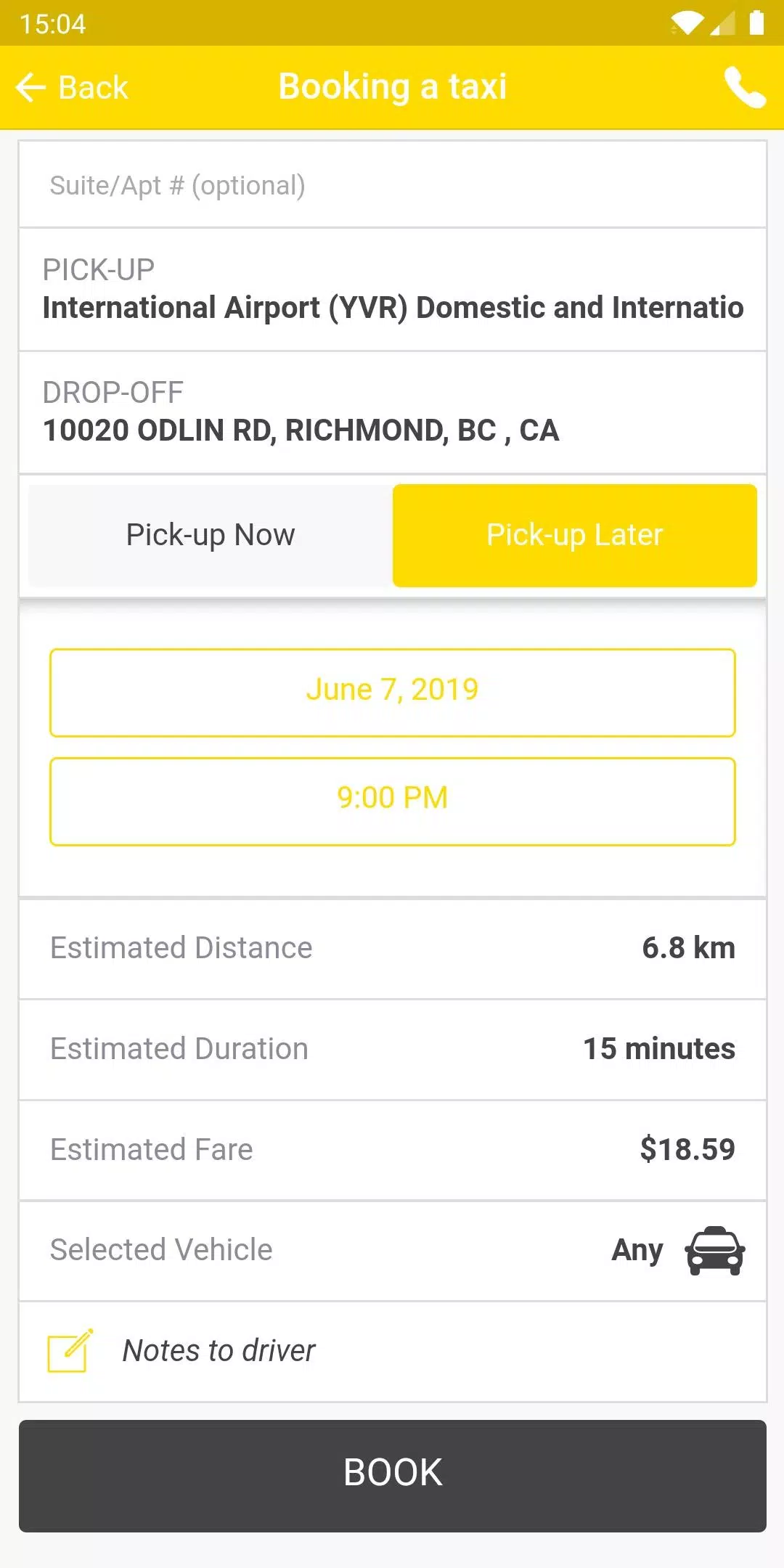This screenshot has width=784, height=1568.
Task: Change the pick-up date June 7, 2019
Action: coord(392,692)
